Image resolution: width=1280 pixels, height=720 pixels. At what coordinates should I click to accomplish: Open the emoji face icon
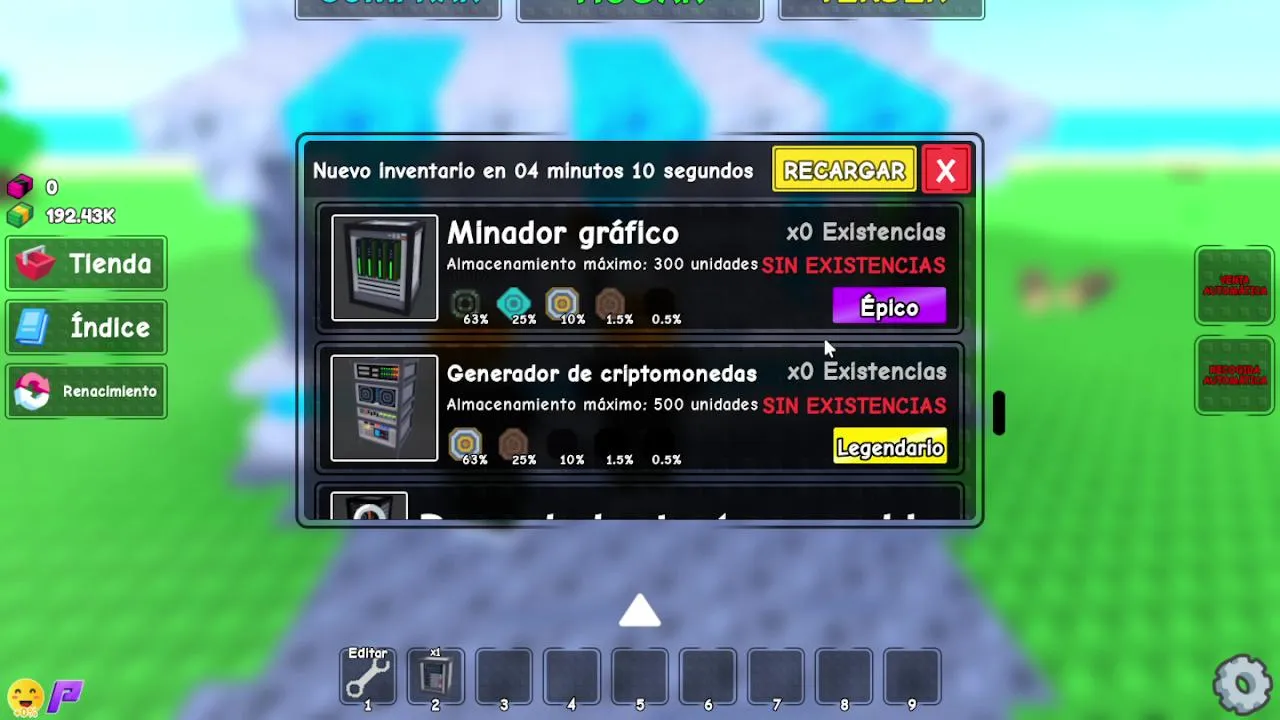pyautogui.click(x=25, y=695)
